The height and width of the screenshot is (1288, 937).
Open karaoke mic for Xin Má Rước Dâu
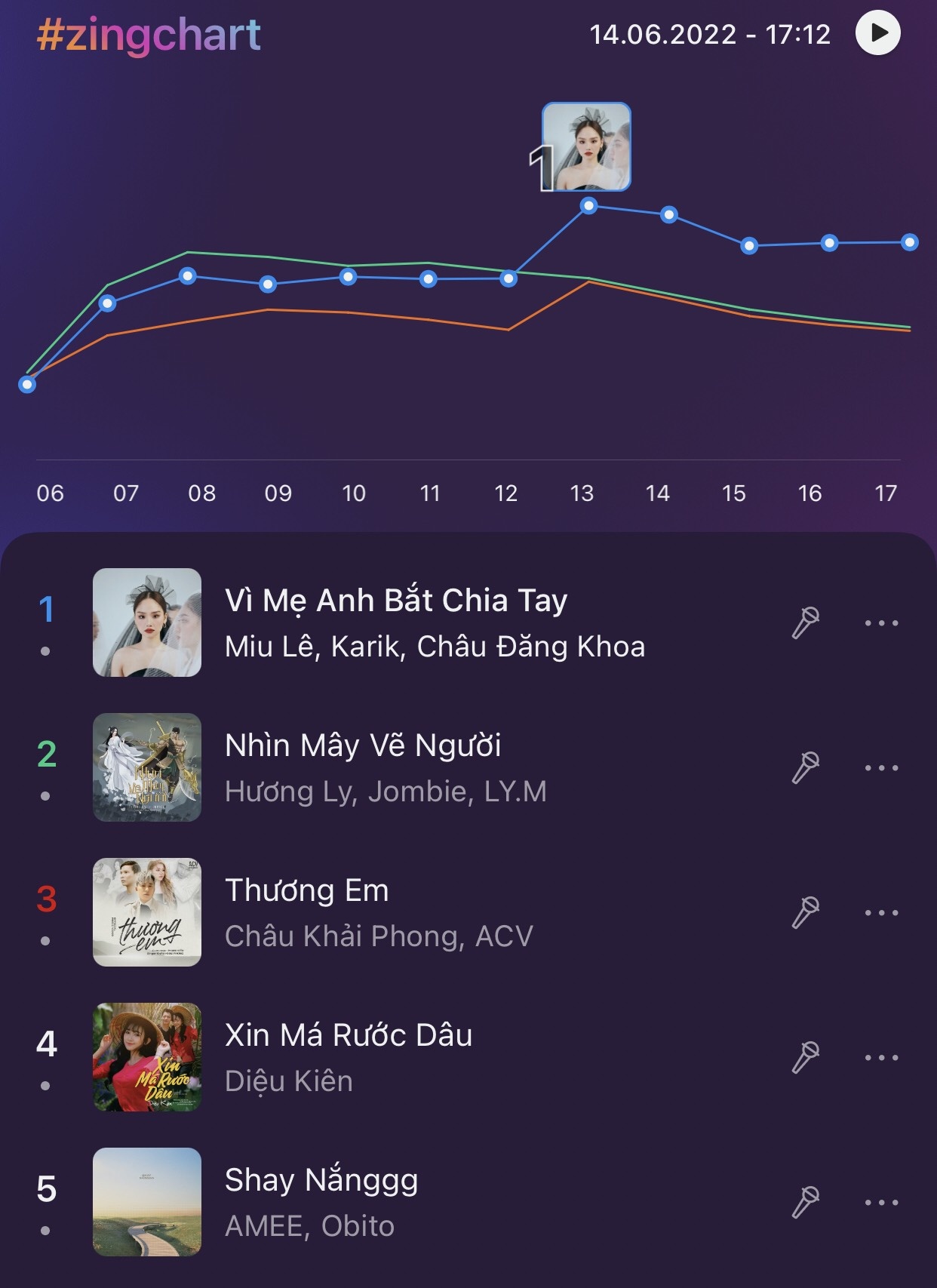pos(806,1058)
